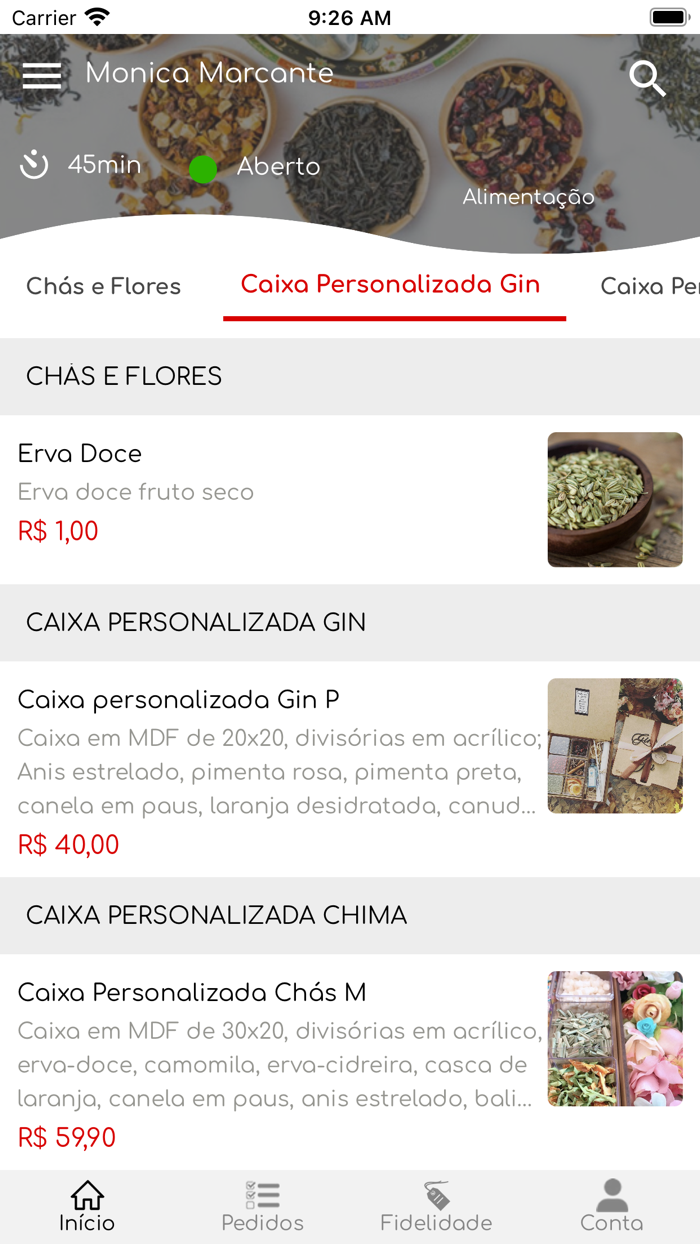This screenshot has height=1244, width=700.
Task: Open the Conta tab
Action: [x=611, y=1207]
